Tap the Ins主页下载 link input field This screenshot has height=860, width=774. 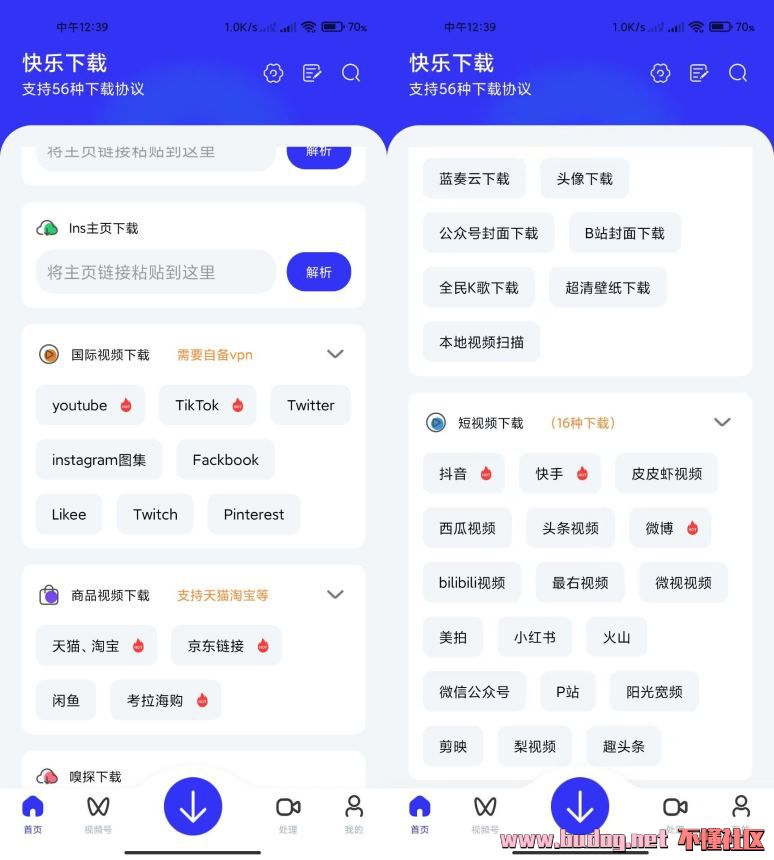pos(155,272)
